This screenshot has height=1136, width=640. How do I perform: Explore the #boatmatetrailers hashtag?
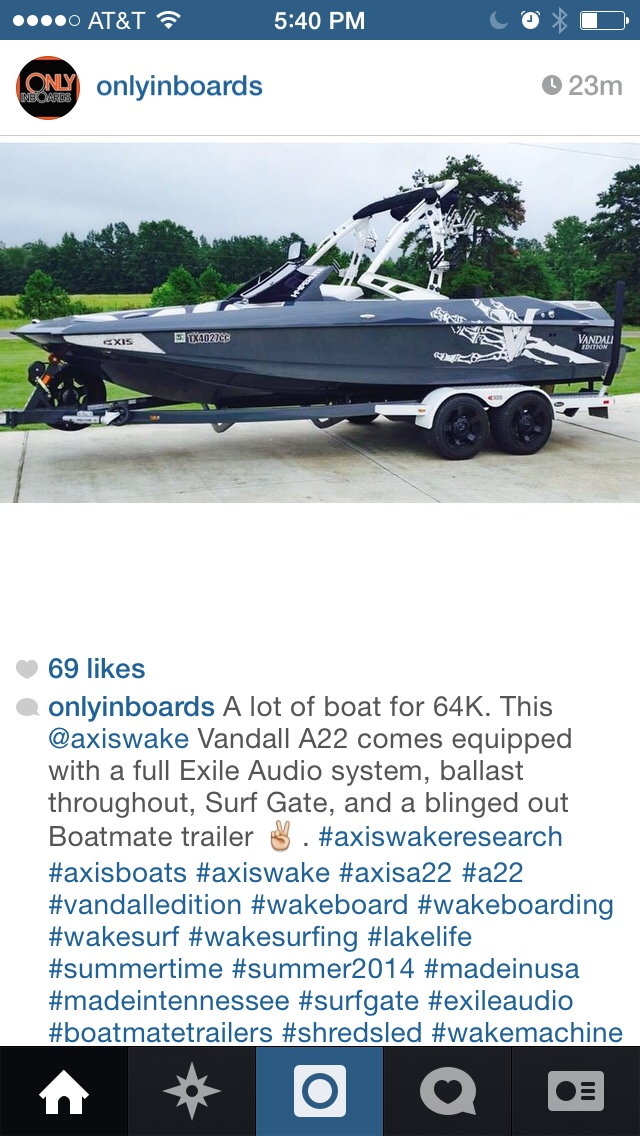tap(160, 1033)
